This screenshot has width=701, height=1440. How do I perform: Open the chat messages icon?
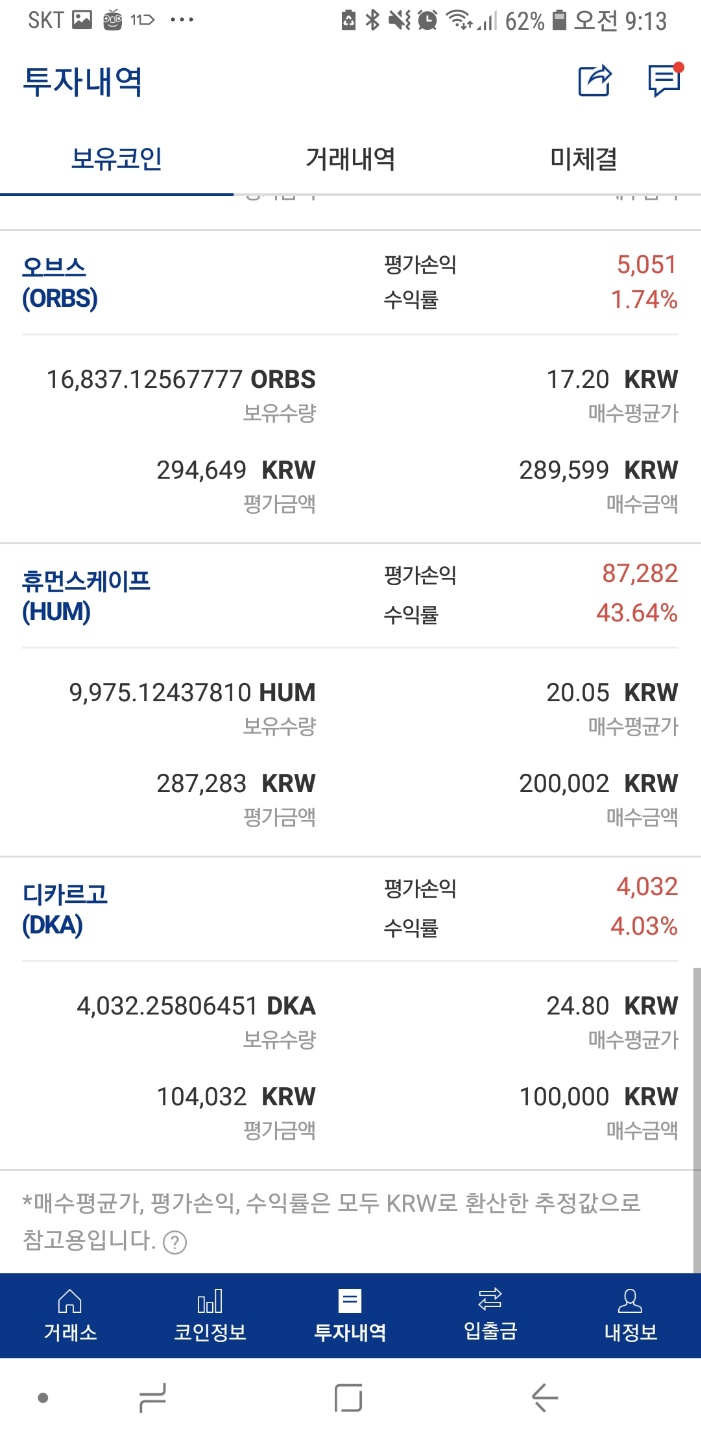pos(664,80)
